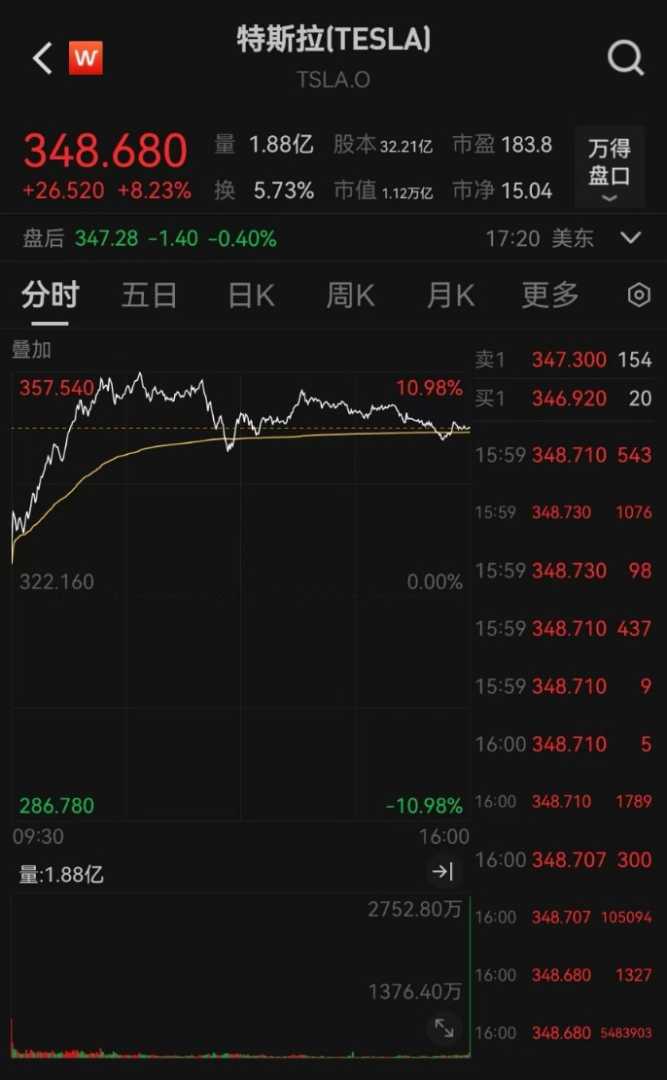Switch to the 五日 tab

[149, 295]
